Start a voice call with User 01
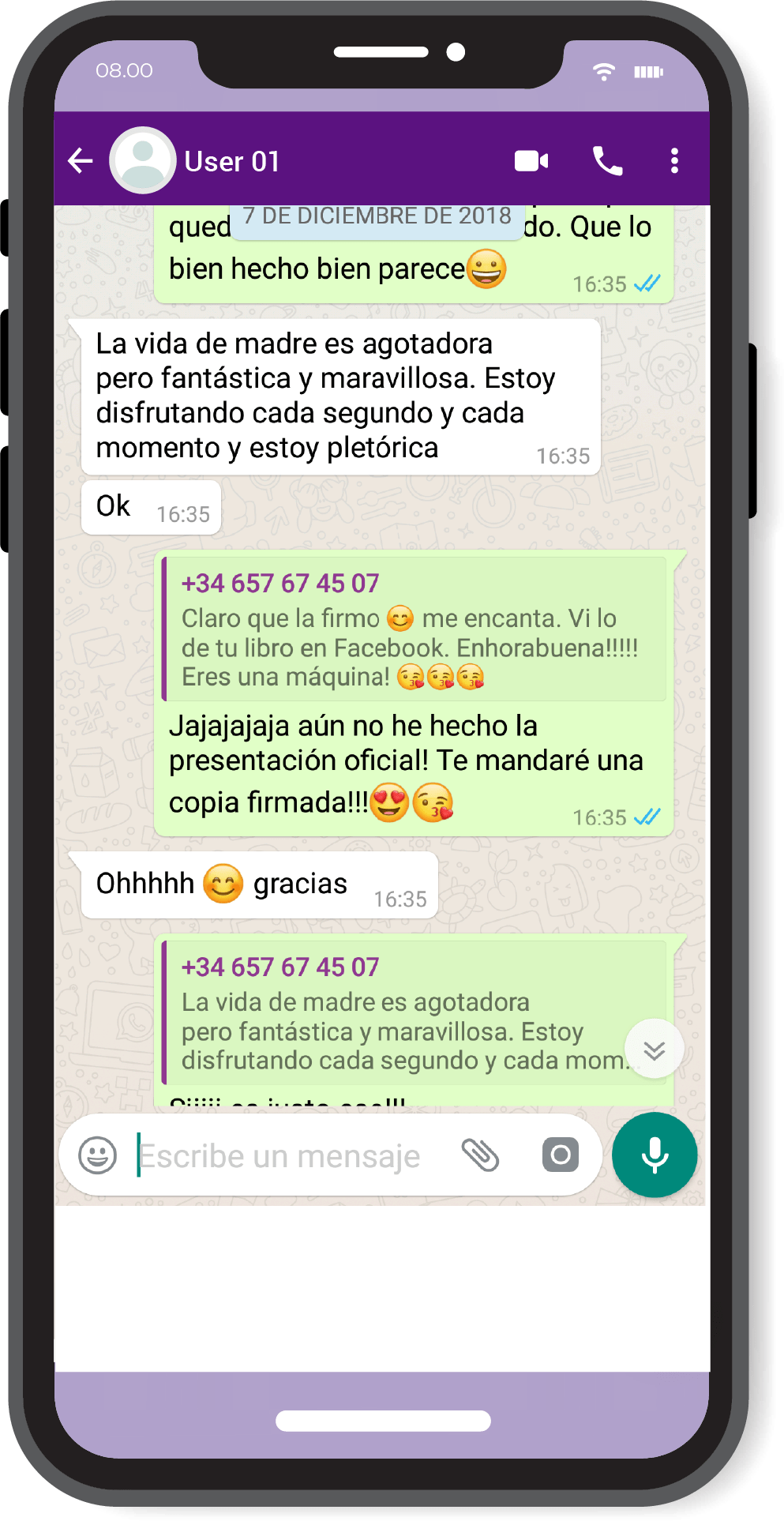784x1521 pixels. tap(608, 160)
